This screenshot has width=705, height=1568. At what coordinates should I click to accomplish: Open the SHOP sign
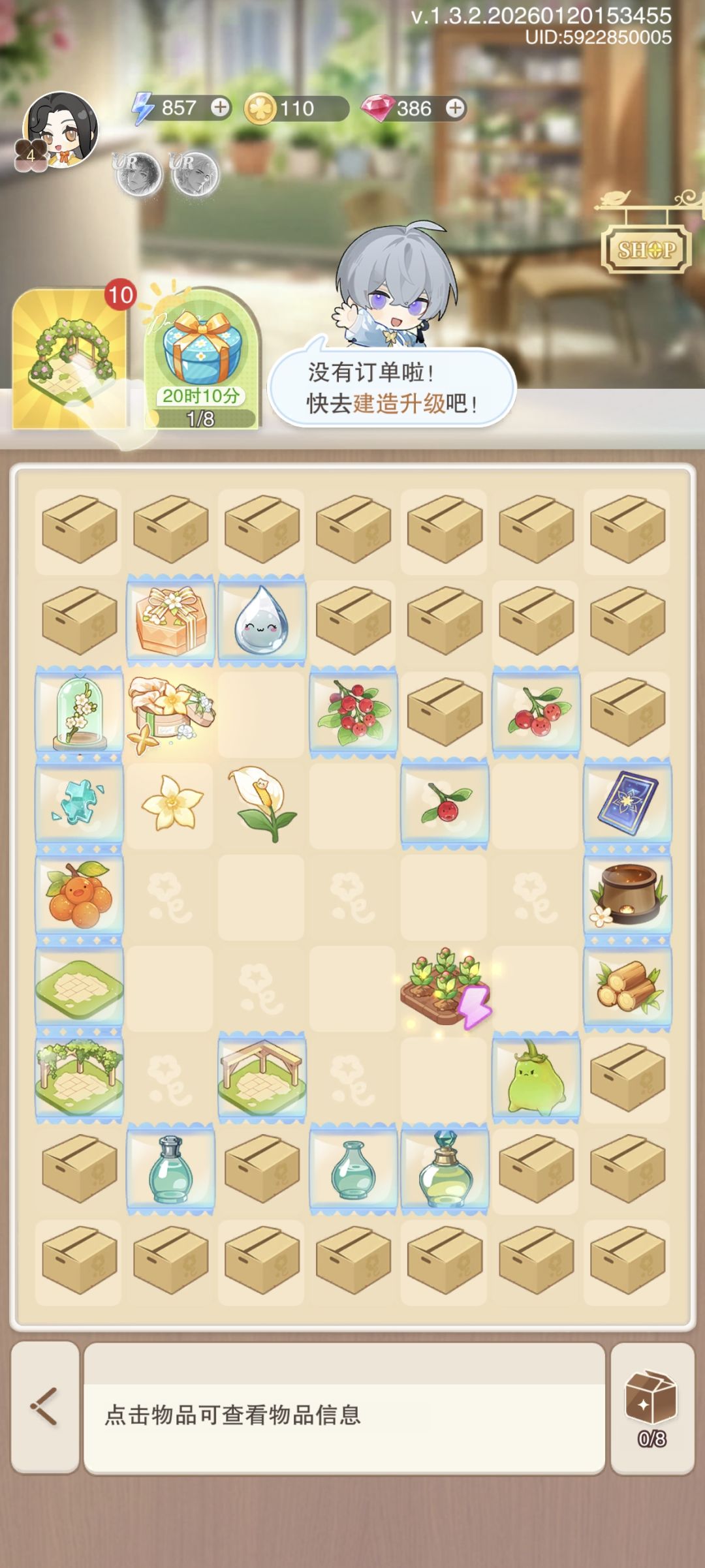(646, 249)
